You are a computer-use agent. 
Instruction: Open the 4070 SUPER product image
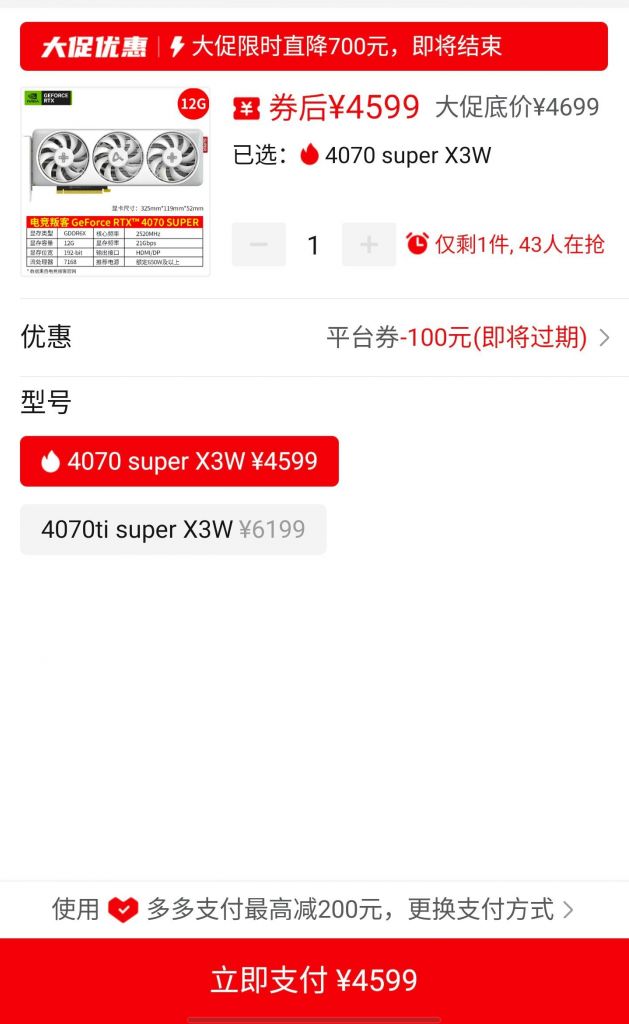pos(116,182)
